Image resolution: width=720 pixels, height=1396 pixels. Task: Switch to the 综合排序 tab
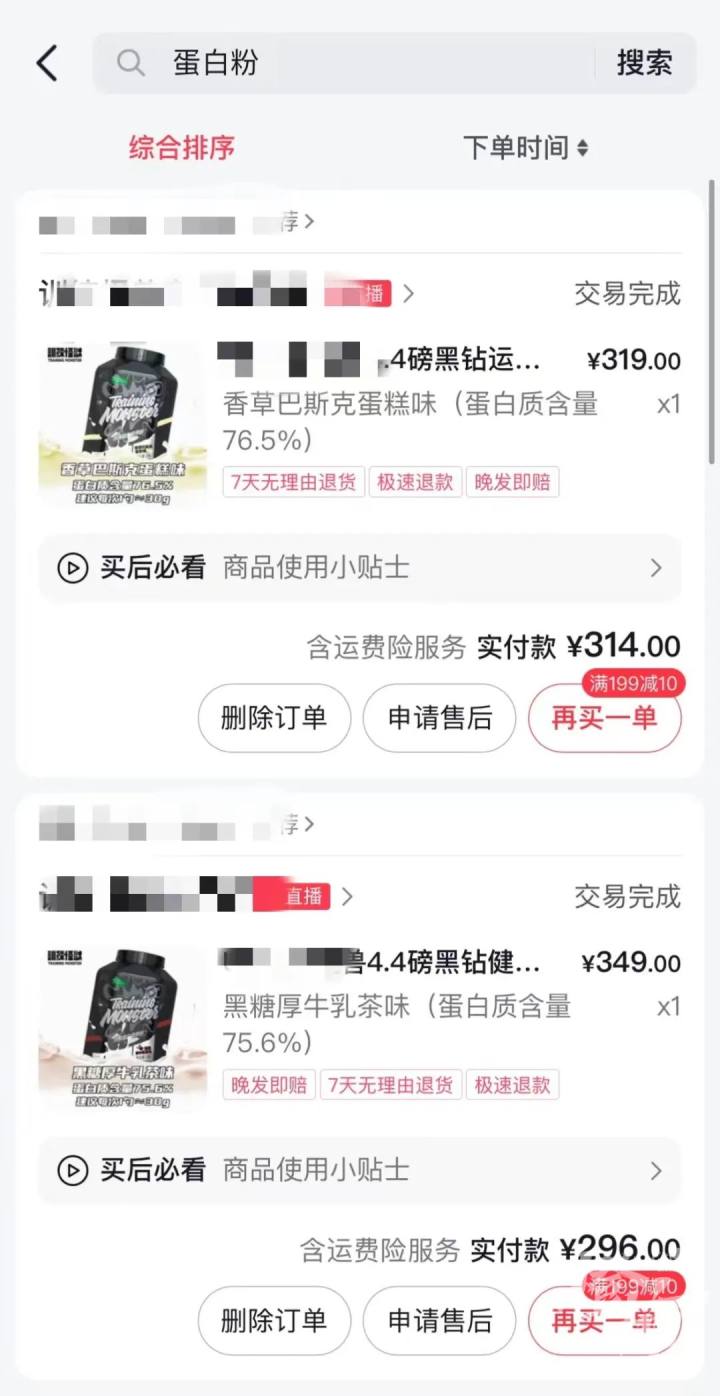tap(180, 147)
